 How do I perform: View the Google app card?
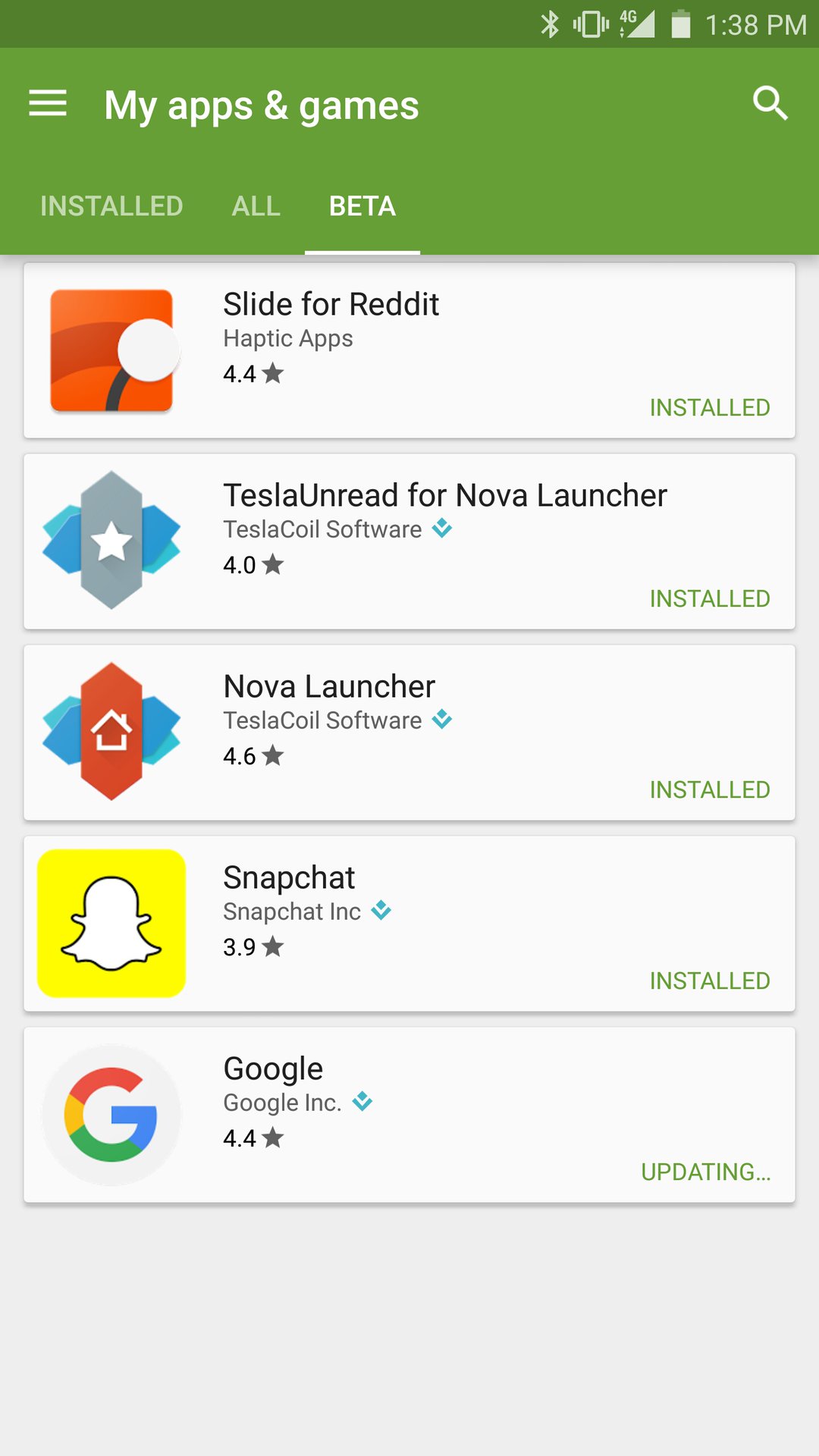(x=409, y=1115)
